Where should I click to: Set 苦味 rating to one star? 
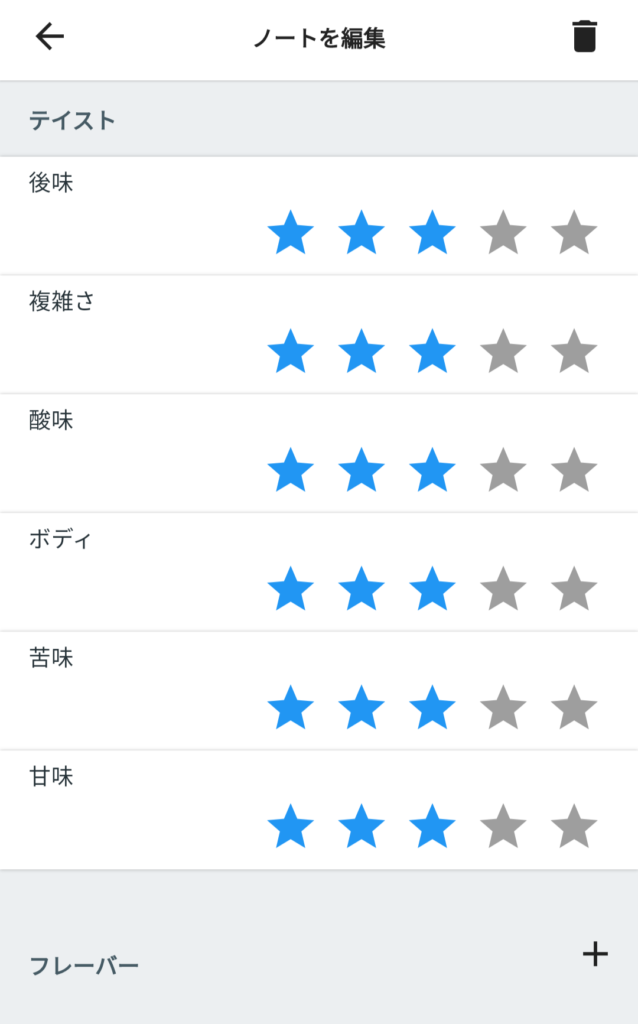291,708
